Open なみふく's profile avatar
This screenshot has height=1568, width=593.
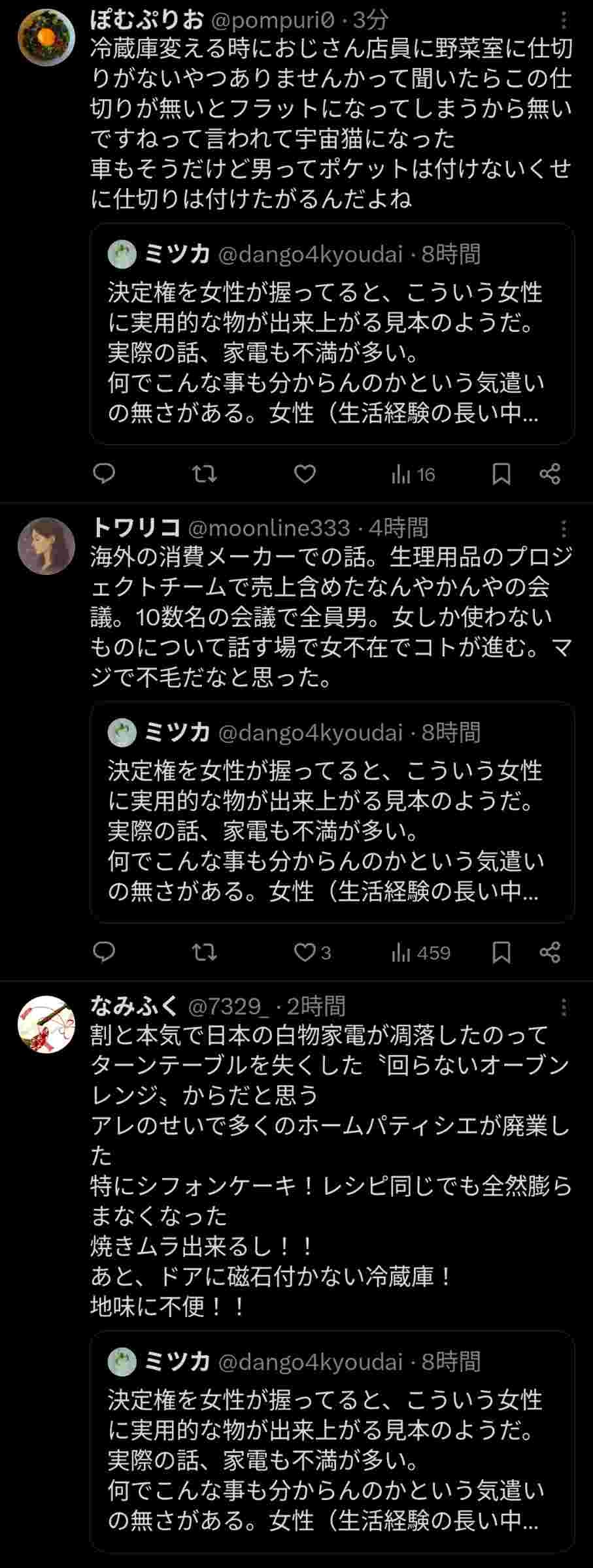(46, 1024)
